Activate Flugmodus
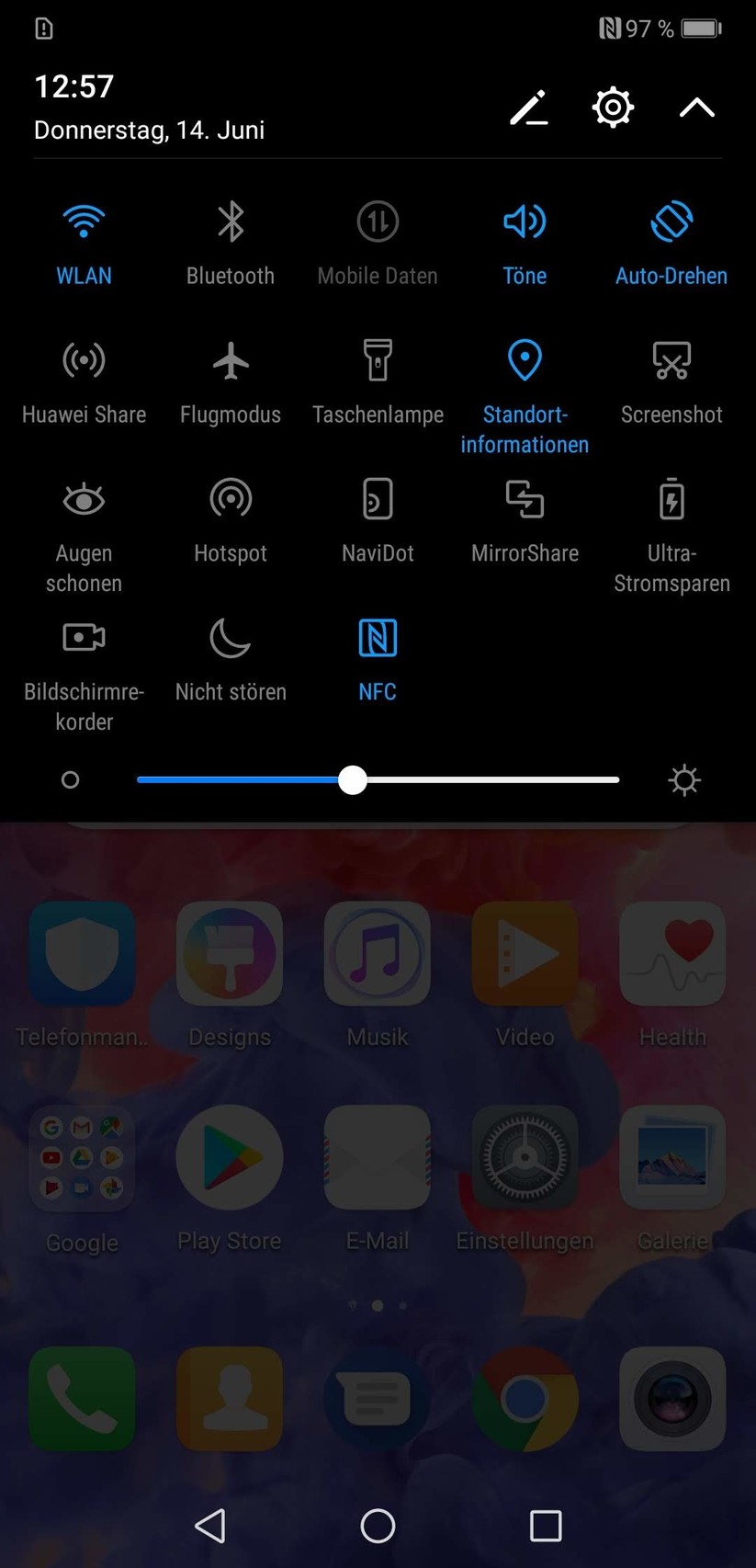The height and width of the screenshot is (1568, 756). [231, 361]
